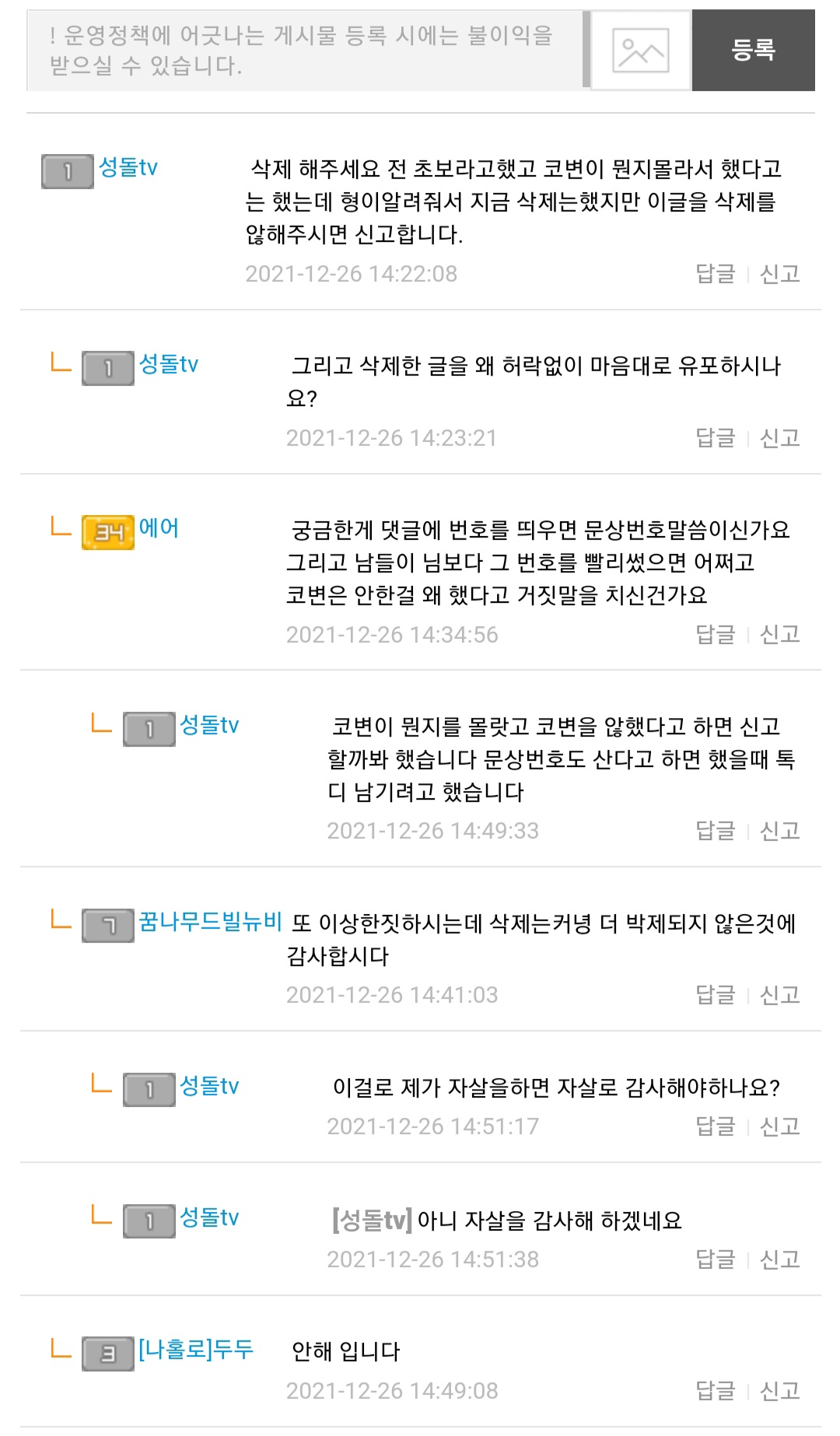Open 에어's user profile
This screenshot has width=840, height=1436.
click(x=159, y=528)
